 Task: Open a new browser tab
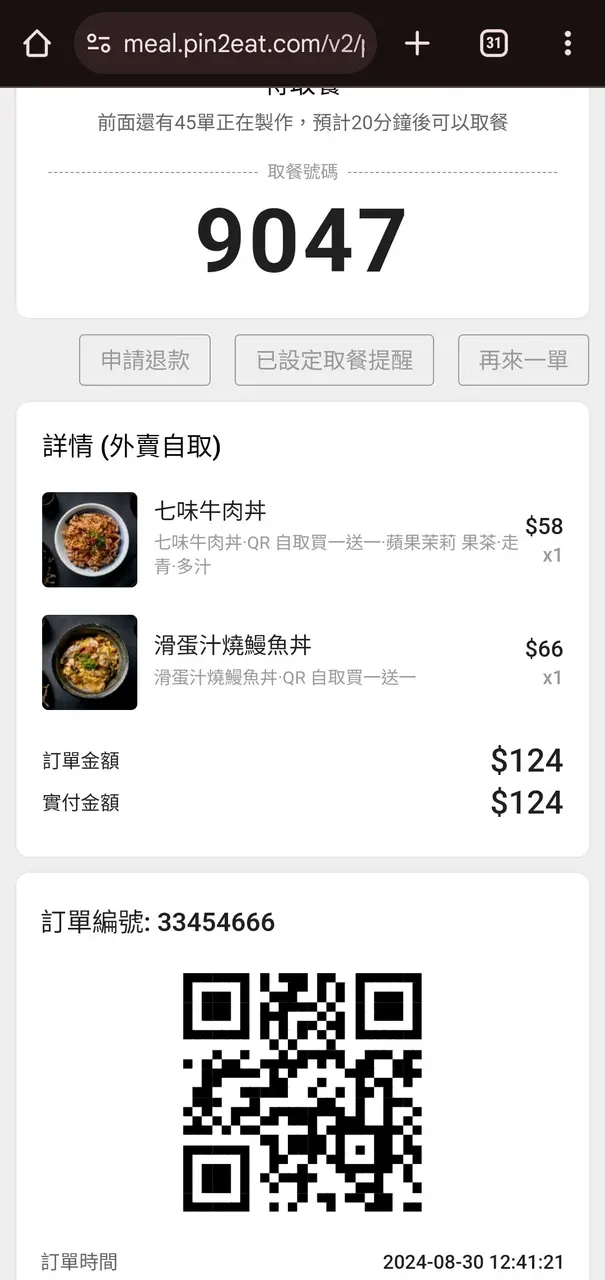[x=417, y=43]
